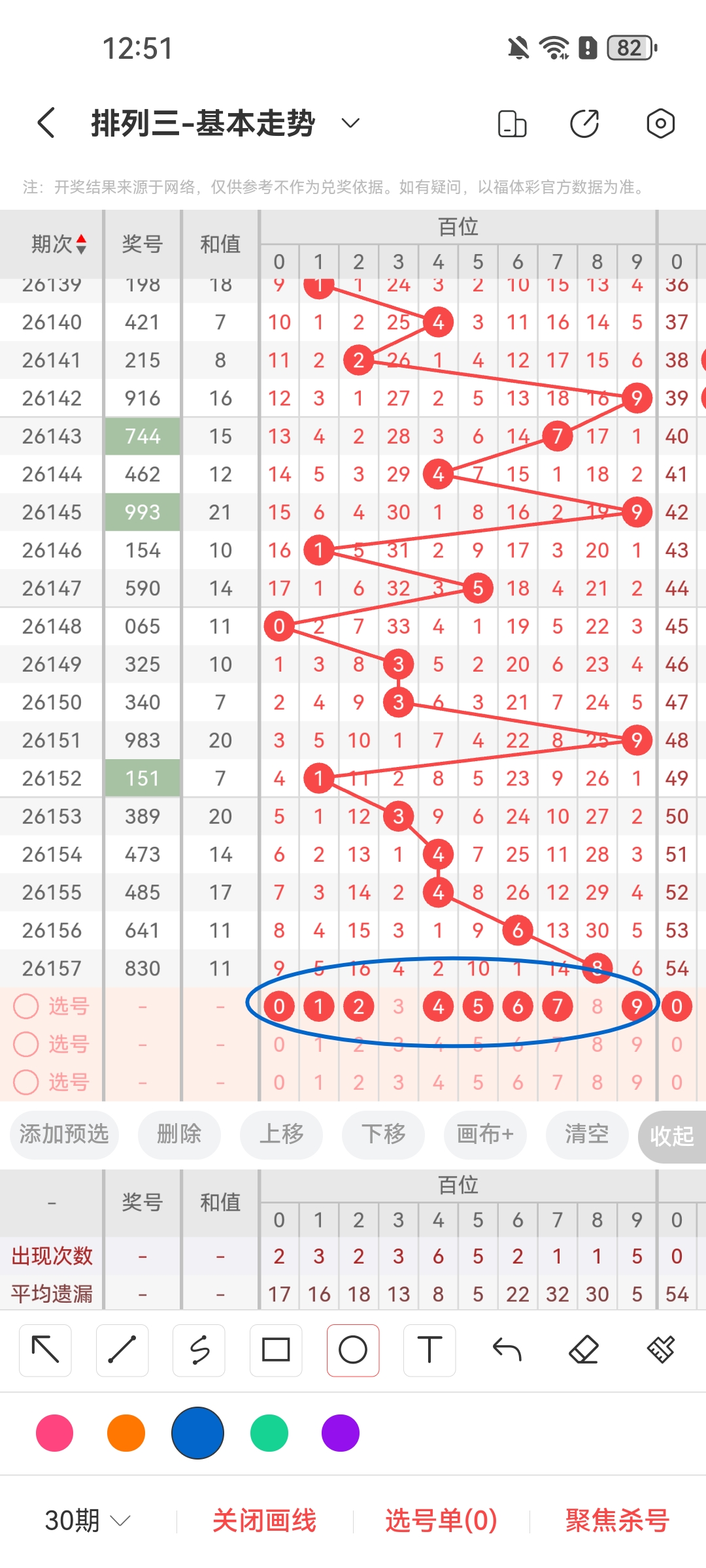Viewport: 706px width, 1568px height.
Task: Tap 添加预选 to add a preselection row
Action: coord(64,1134)
